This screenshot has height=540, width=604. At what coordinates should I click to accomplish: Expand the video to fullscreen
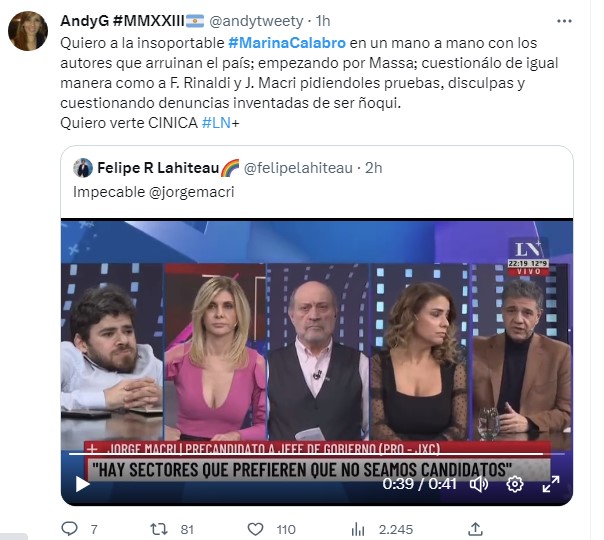tap(551, 484)
